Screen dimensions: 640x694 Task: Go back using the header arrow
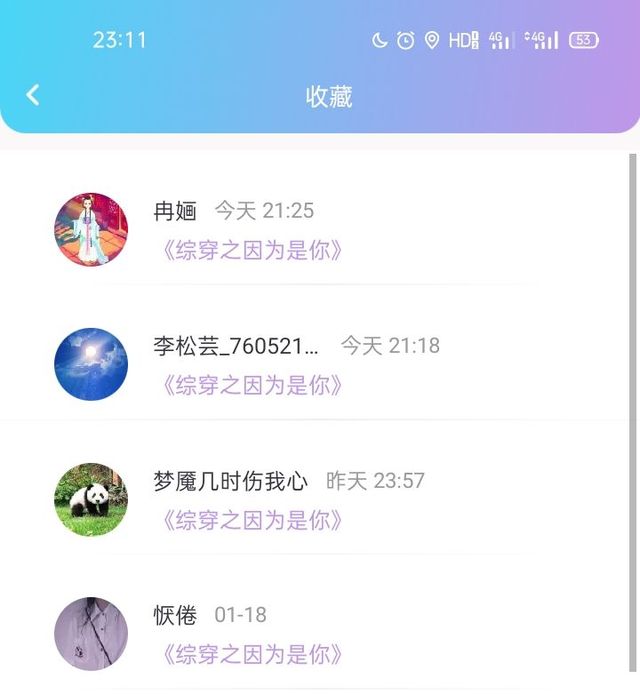tap(33, 95)
